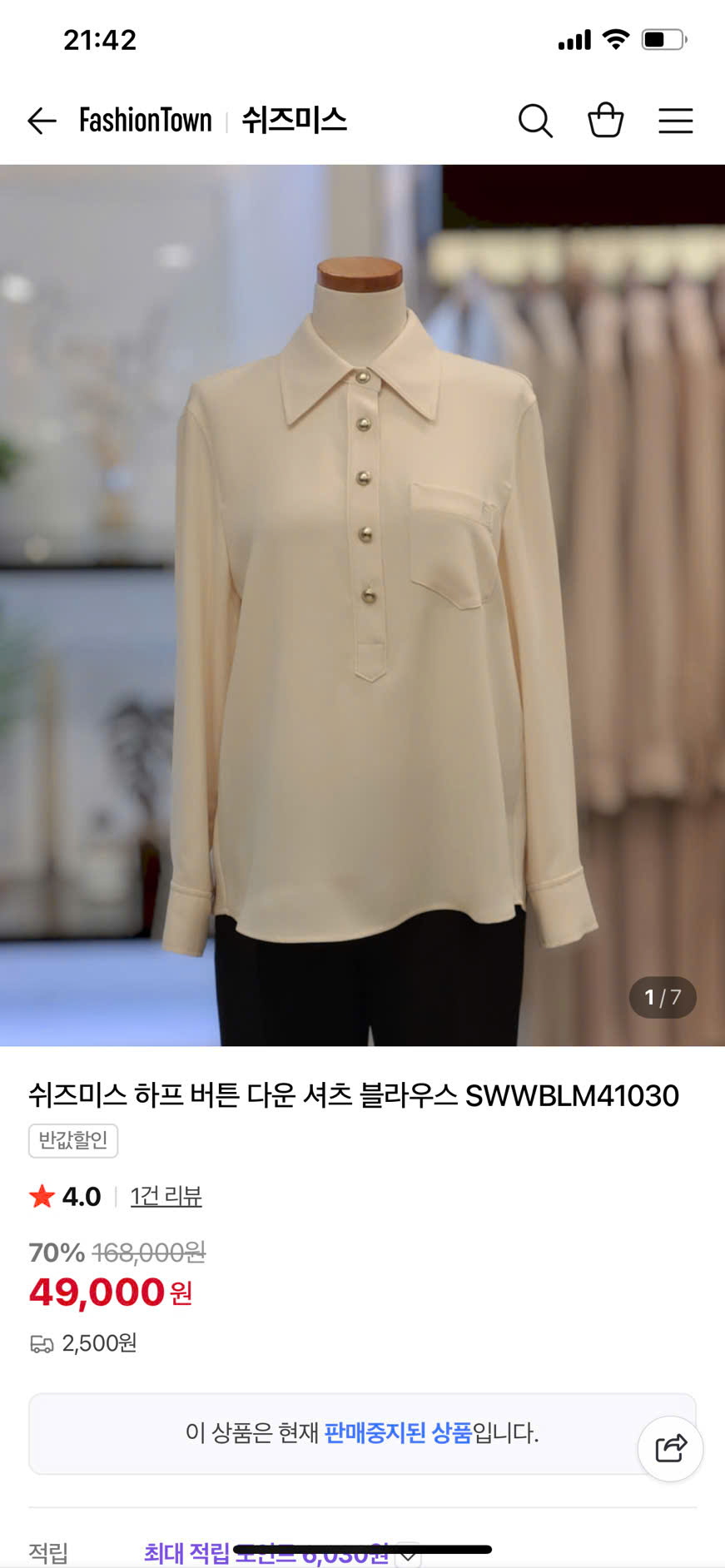This screenshot has height=1568, width=725.
Task: Open the search magnifier icon
Action: click(x=535, y=122)
